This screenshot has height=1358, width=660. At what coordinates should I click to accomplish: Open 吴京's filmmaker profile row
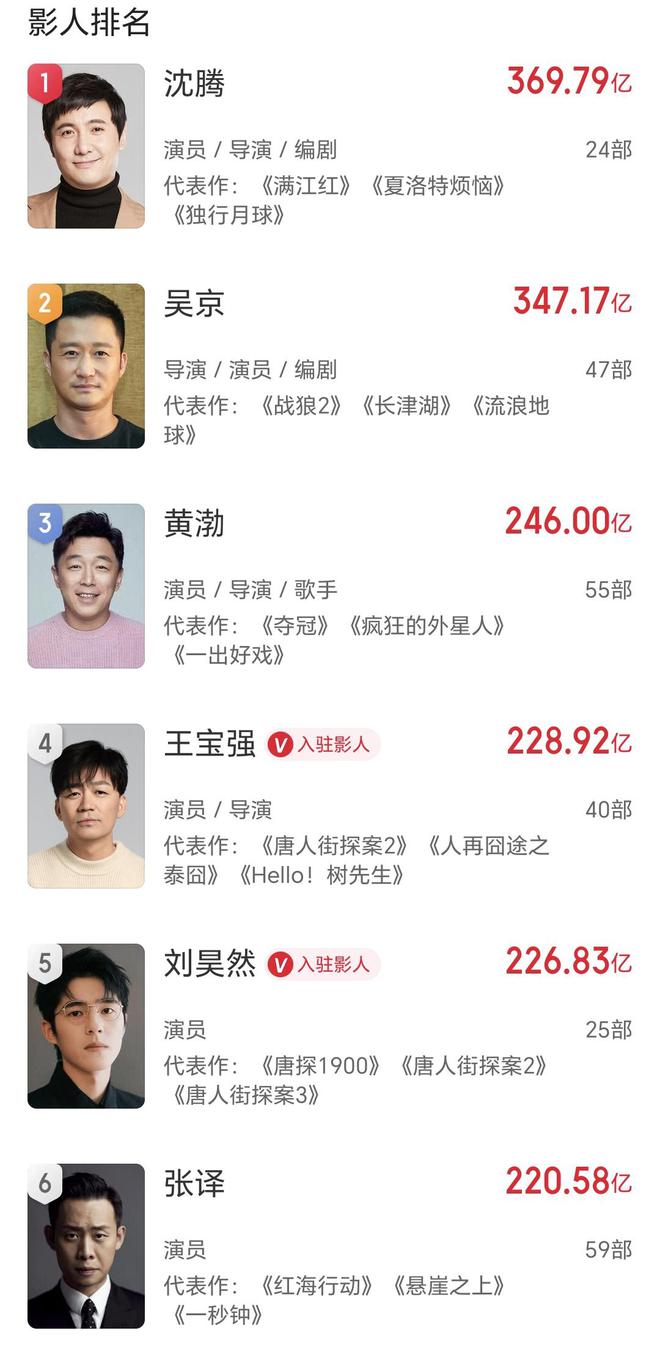(330, 367)
